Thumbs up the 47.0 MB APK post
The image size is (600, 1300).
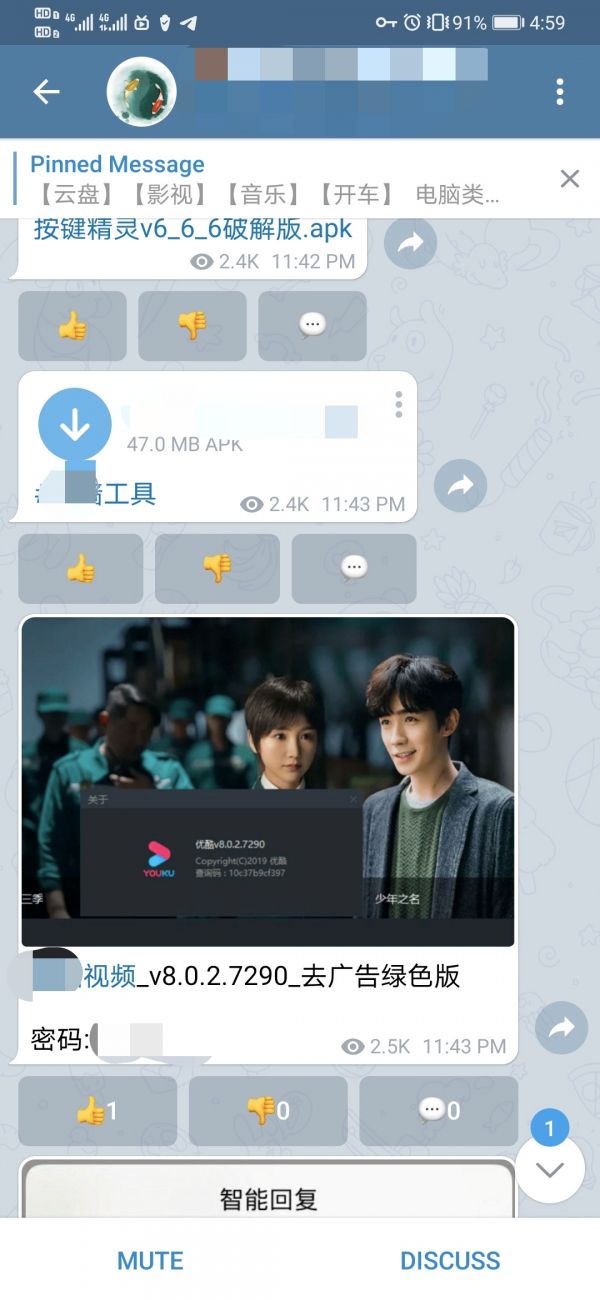pos(80,569)
